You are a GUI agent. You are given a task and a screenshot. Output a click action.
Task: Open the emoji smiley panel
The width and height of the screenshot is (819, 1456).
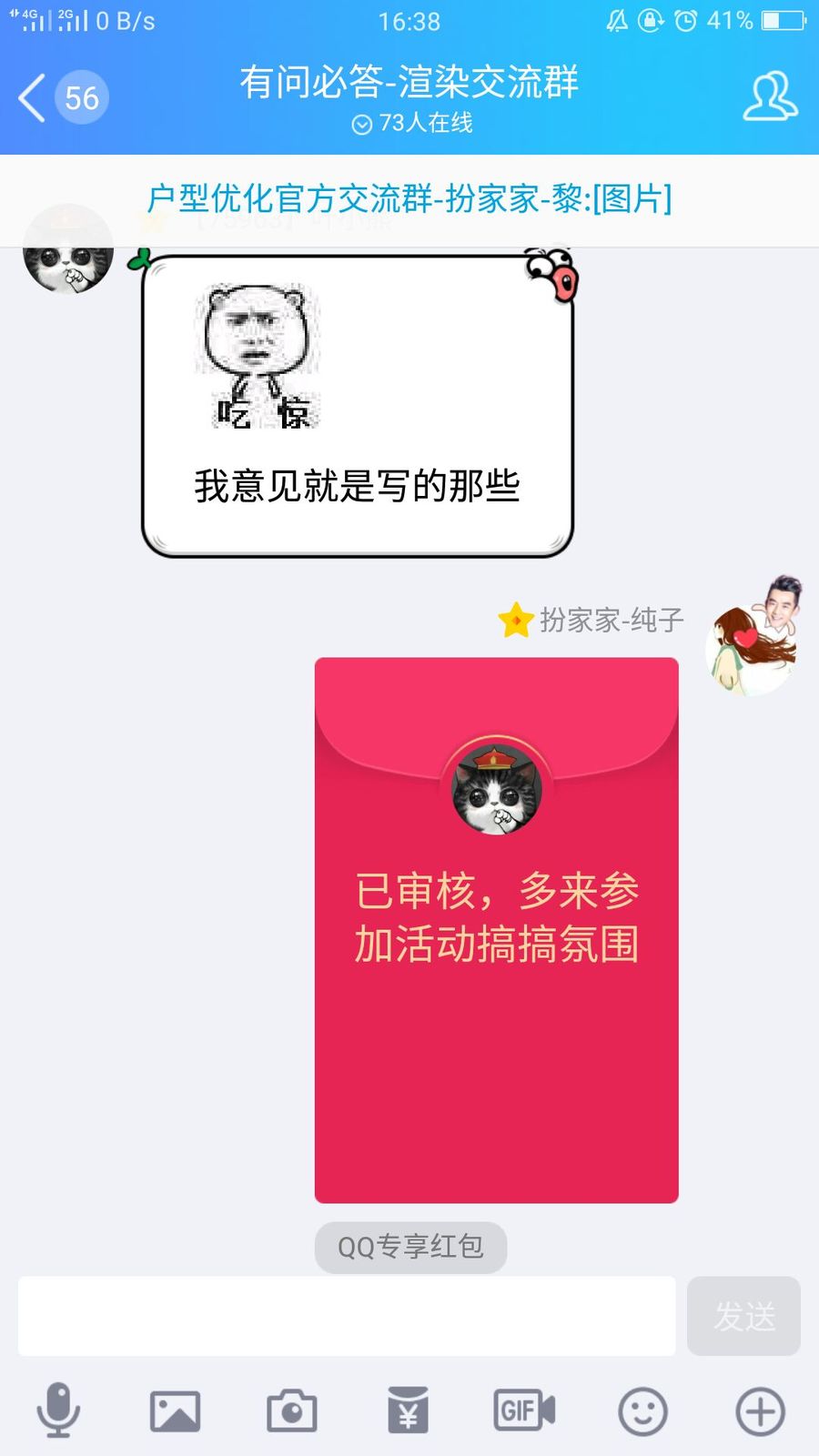coord(642,1411)
